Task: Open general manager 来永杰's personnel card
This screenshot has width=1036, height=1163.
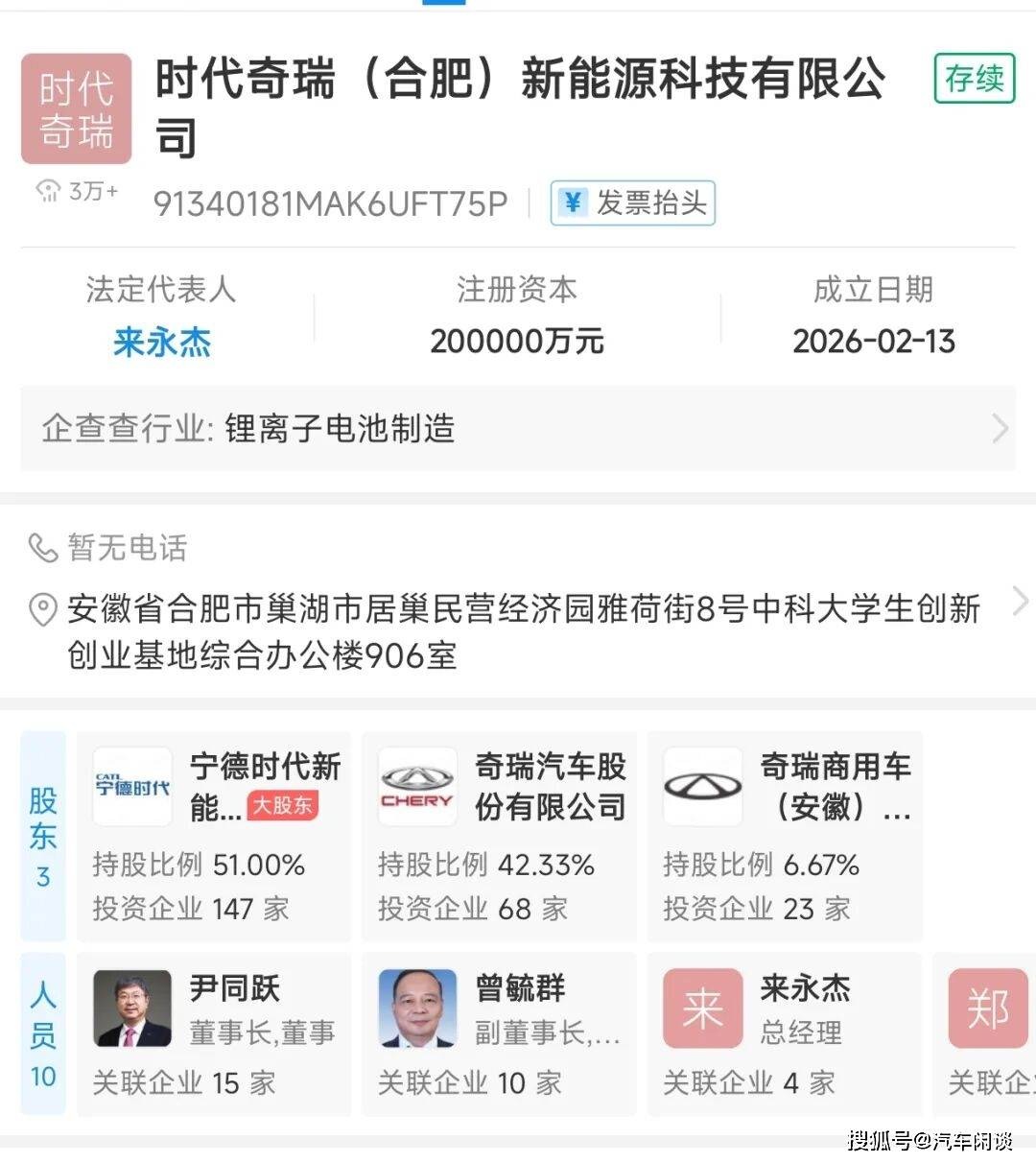Action: click(x=784, y=1033)
